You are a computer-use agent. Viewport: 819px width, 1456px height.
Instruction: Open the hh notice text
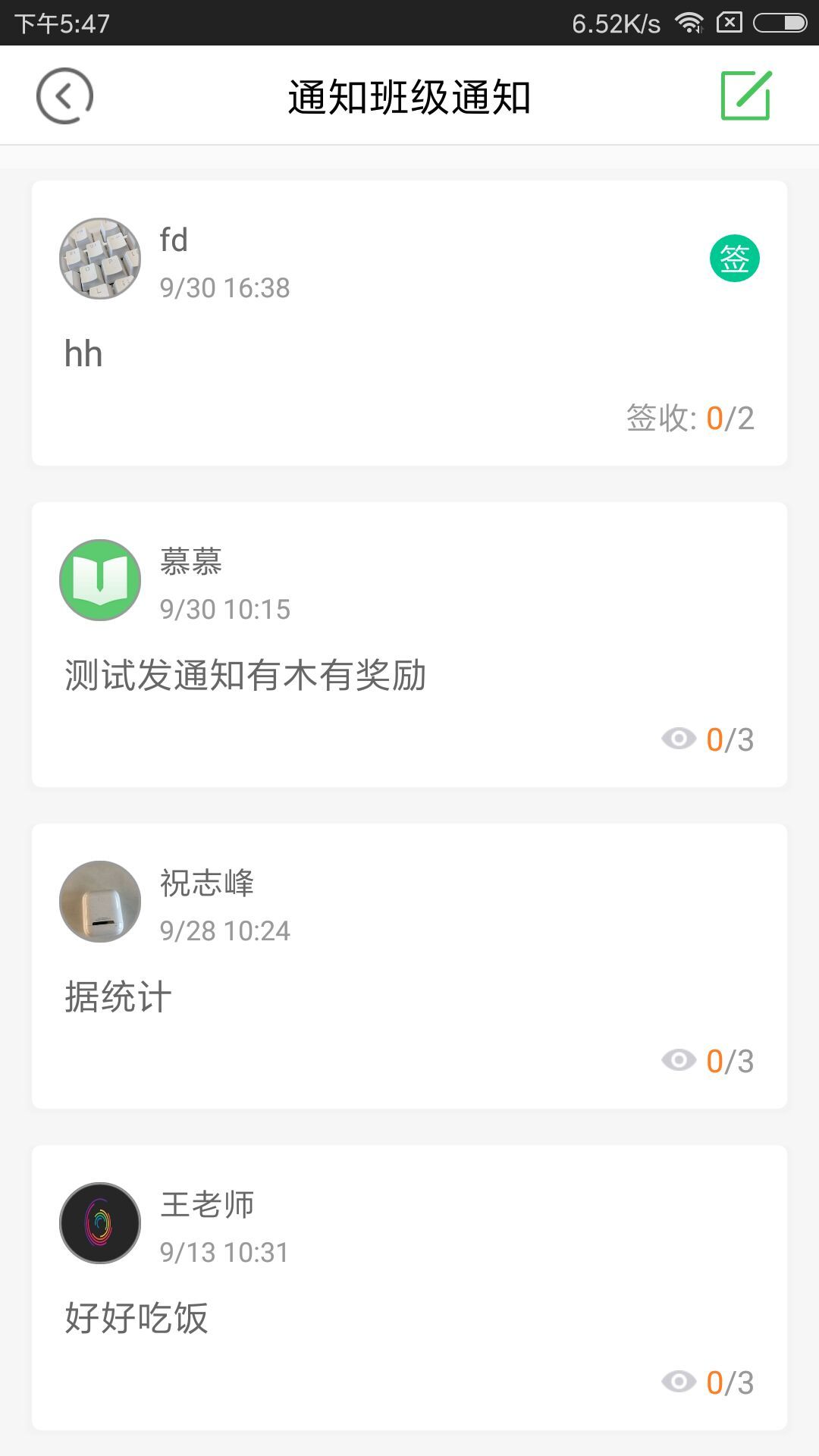[x=84, y=353]
